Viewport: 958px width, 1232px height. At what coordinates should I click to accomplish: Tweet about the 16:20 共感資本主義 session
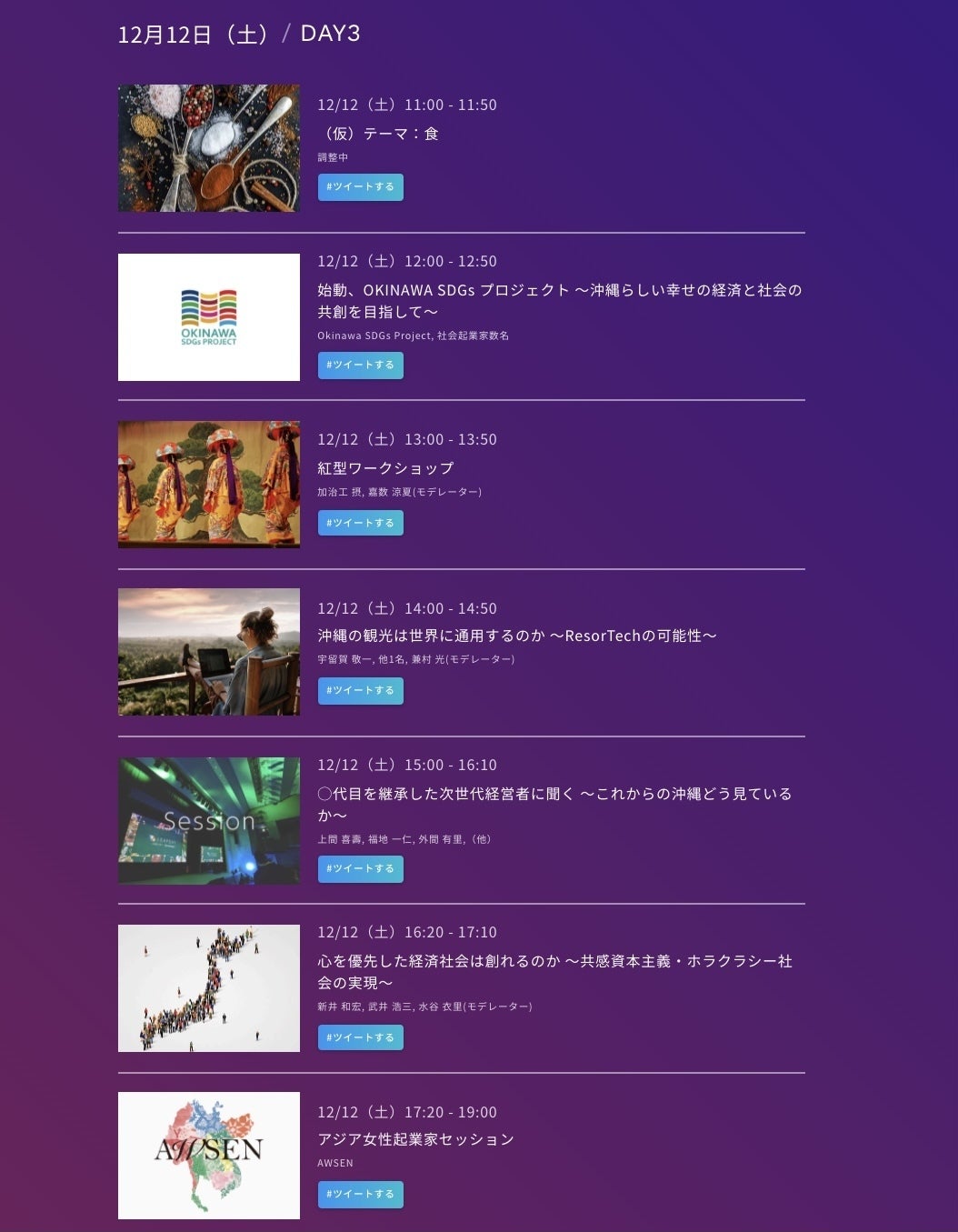(360, 1037)
